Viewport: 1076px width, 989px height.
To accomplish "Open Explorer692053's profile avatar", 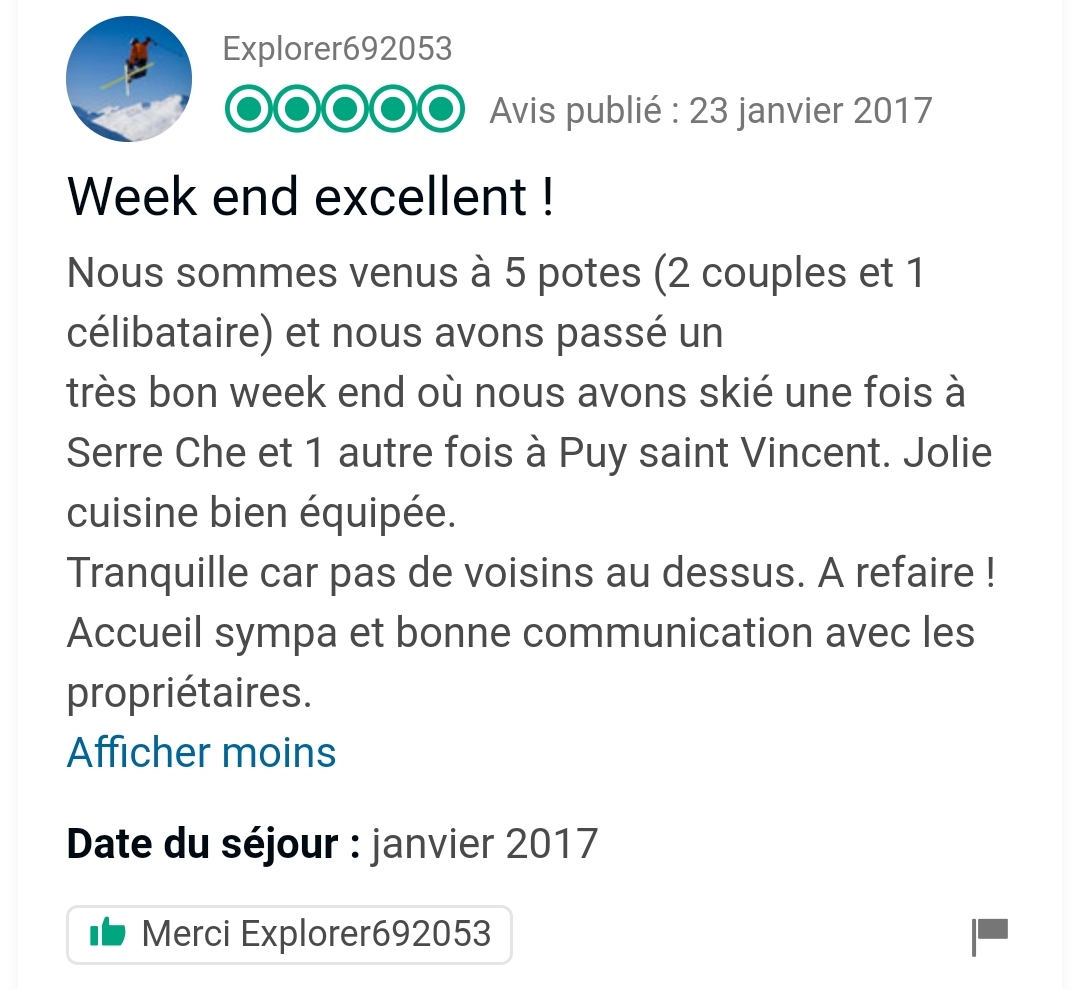I will coord(128,79).
